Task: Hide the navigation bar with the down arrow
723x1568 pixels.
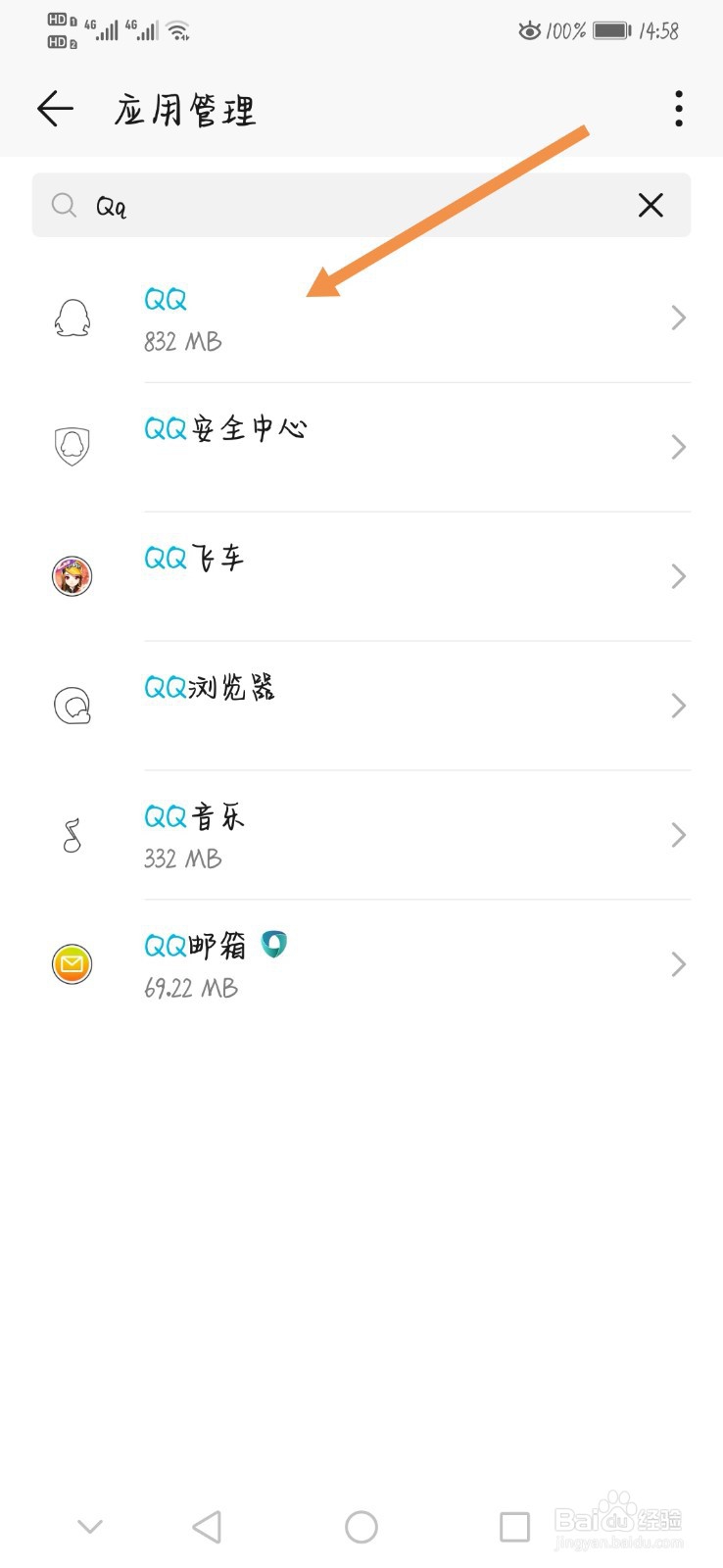Action: point(90,1527)
